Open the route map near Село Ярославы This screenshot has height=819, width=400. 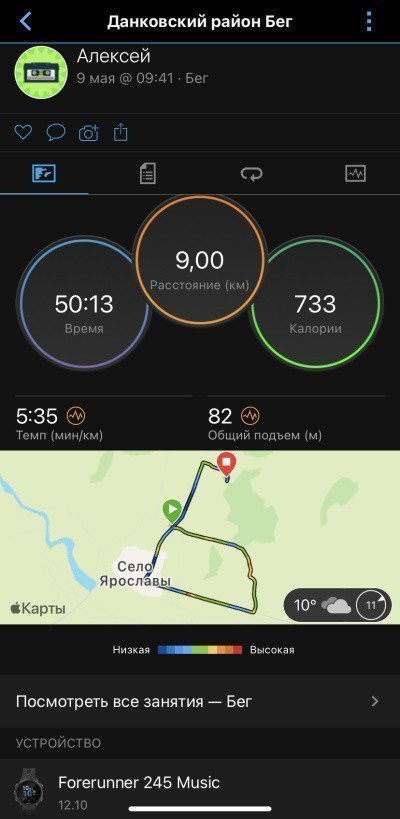(200, 537)
